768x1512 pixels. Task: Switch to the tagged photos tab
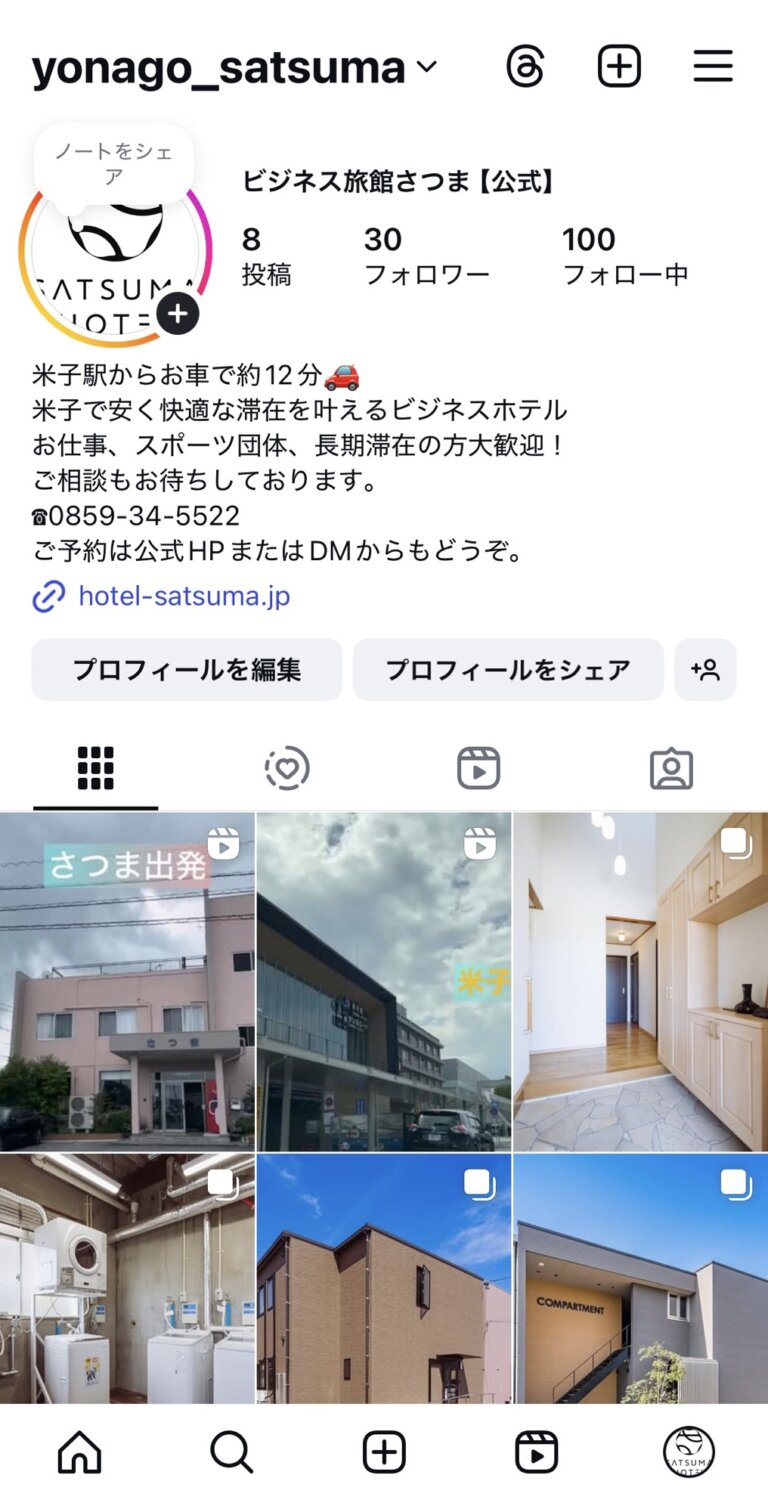click(671, 768)
